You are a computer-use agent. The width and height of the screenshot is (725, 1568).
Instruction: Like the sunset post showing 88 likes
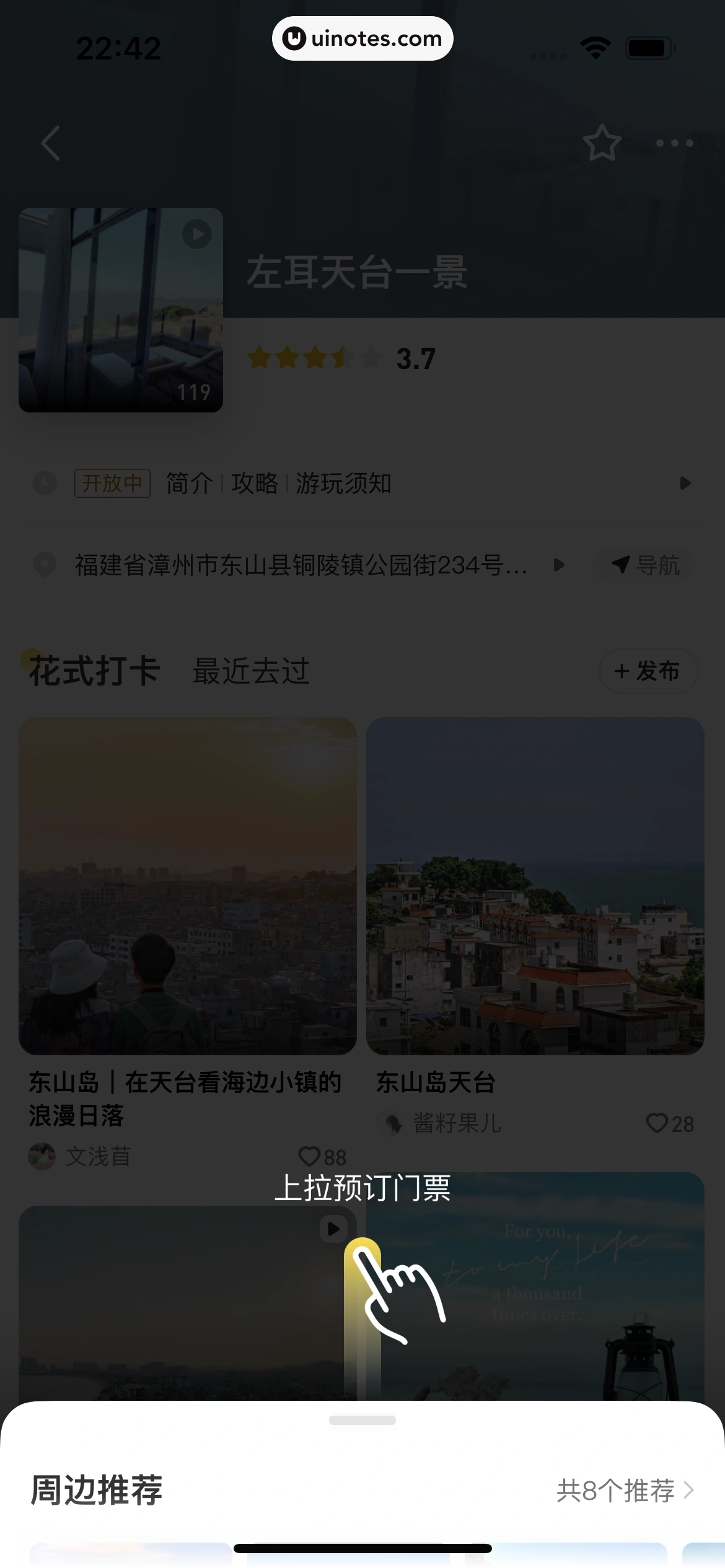coord(310,1157)
